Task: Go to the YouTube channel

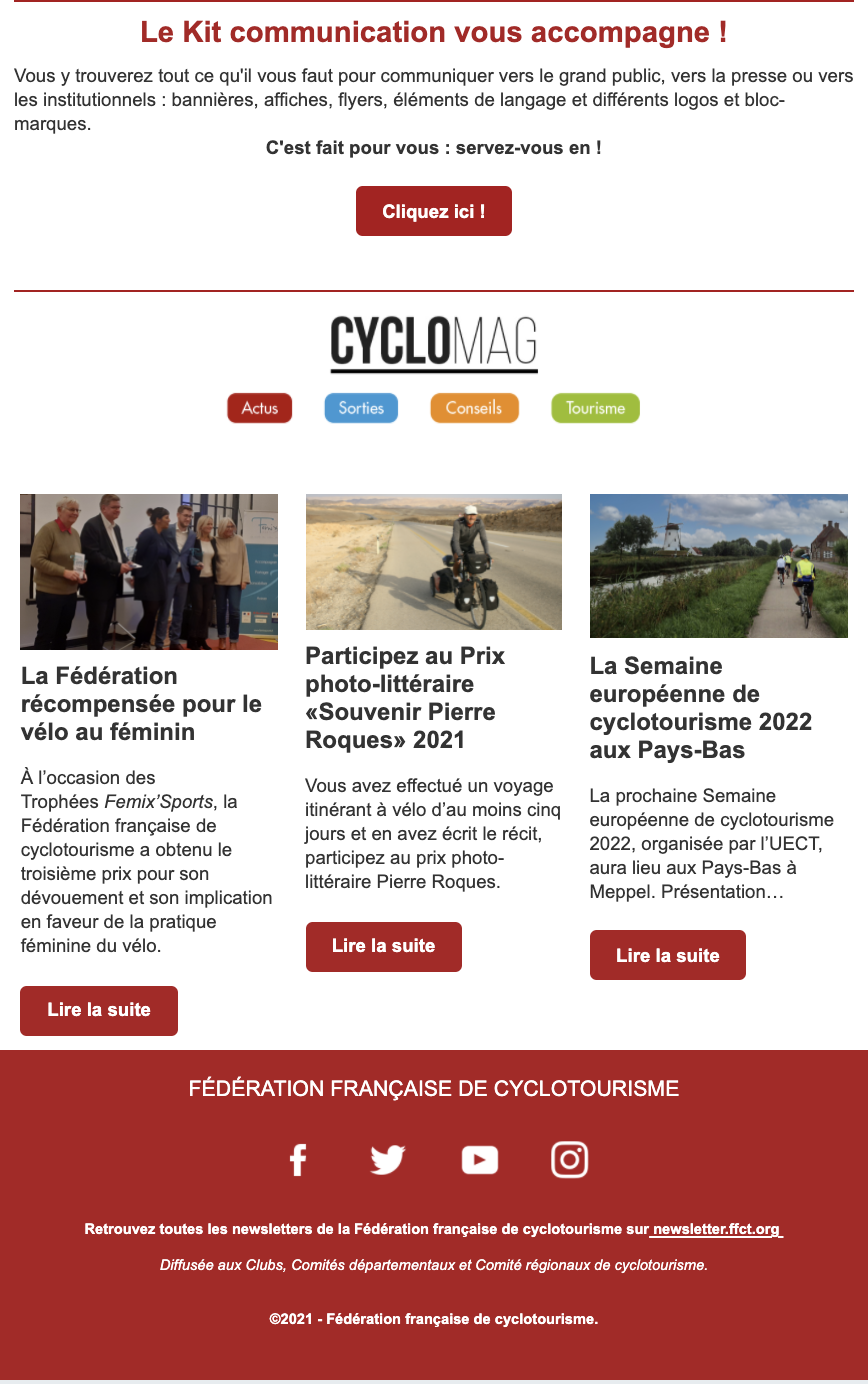Action: (x=479, y=1160)
